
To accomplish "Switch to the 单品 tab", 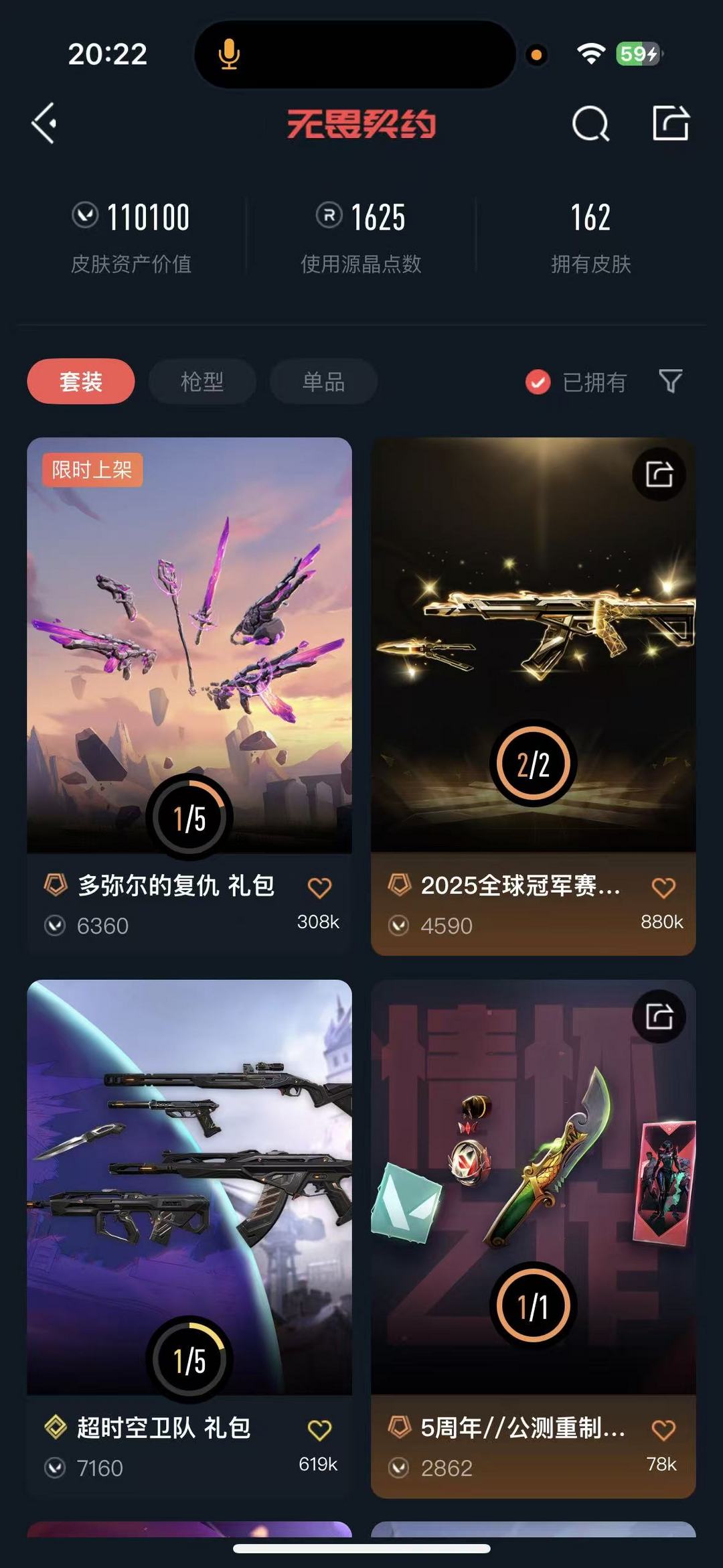I will tap(323, 382).
